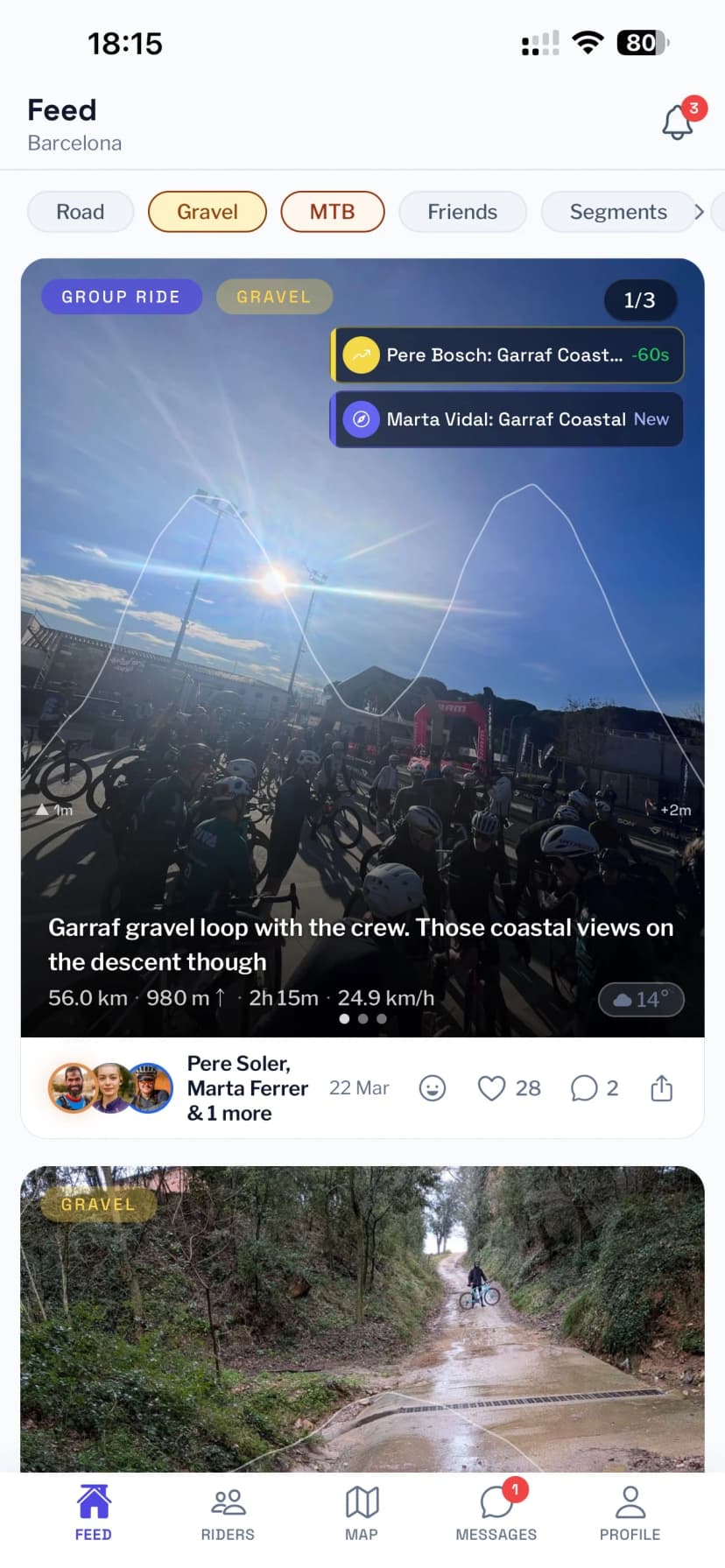725x1568 pixels.
Task: Expand more filters with the chevron arrow
Action: (699, 211)
